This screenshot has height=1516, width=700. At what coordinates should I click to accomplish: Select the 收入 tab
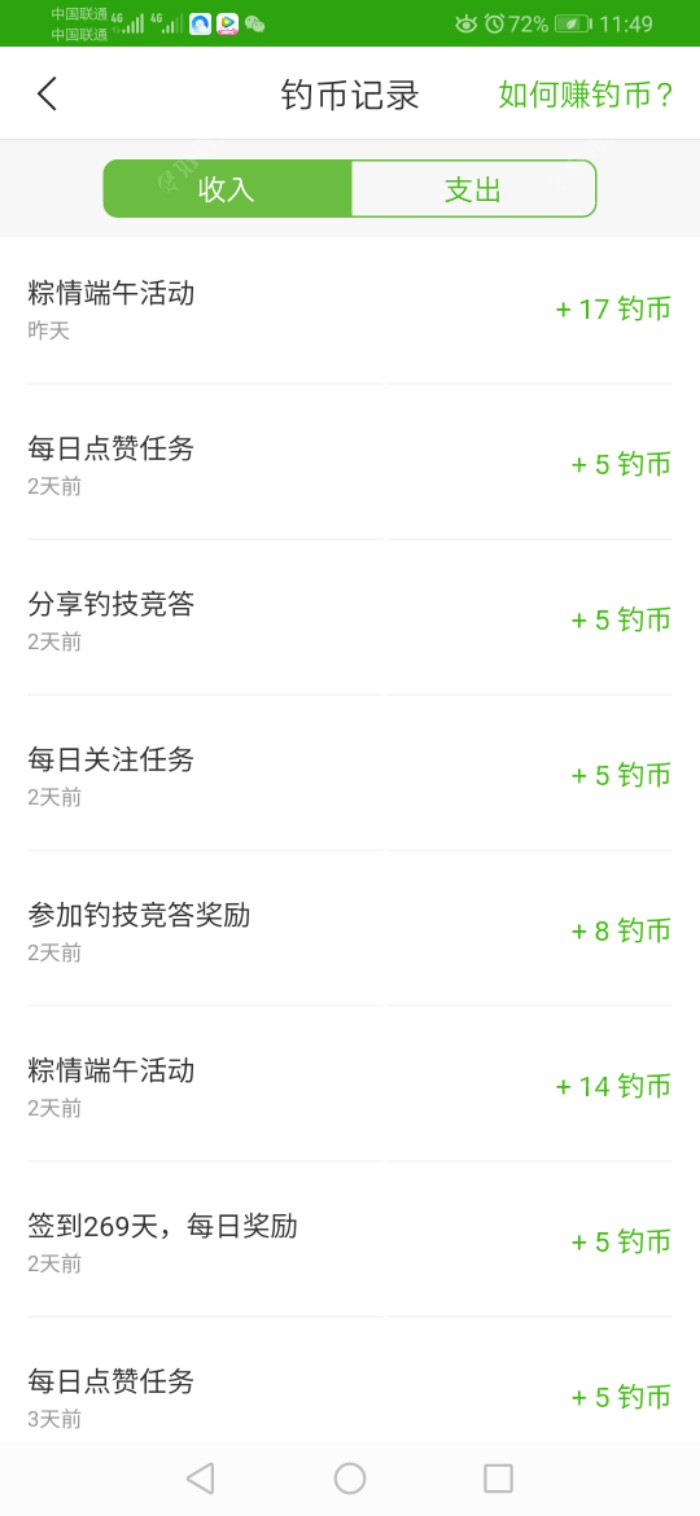click(x=227, y=189)
